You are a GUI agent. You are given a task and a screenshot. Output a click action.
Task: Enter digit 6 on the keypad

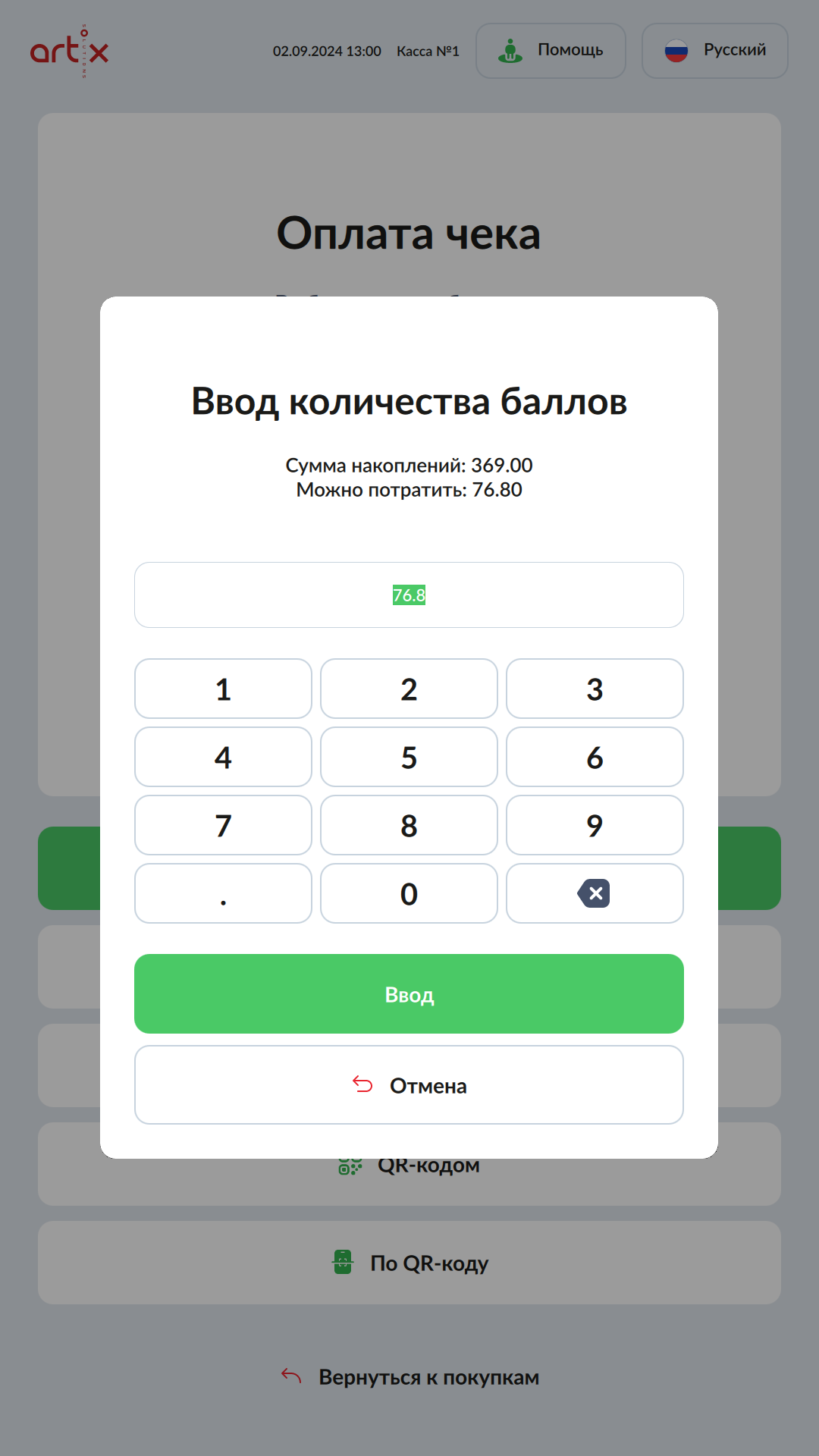595,757
